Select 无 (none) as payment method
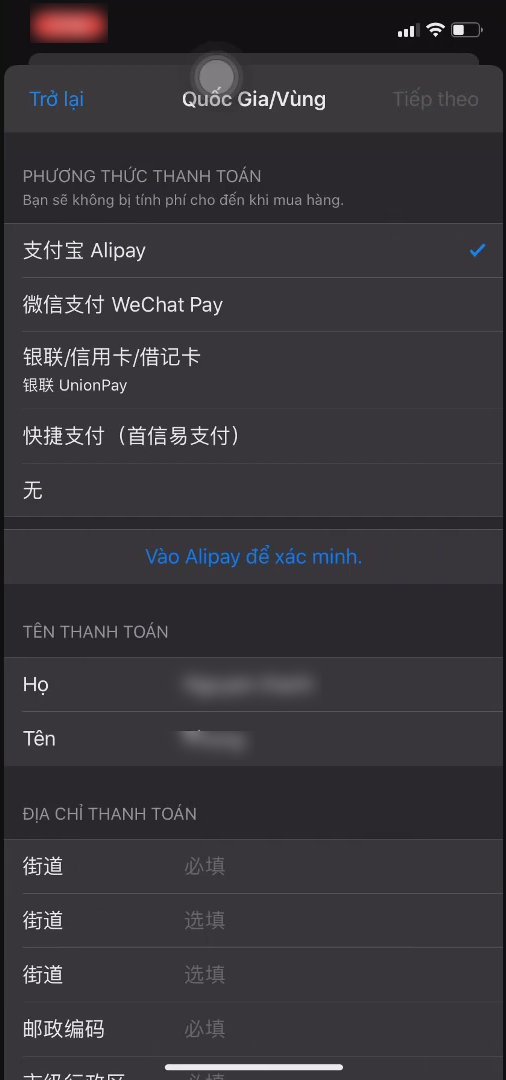Viewport: 506px width, 1080px height. [x=253, y=490]
